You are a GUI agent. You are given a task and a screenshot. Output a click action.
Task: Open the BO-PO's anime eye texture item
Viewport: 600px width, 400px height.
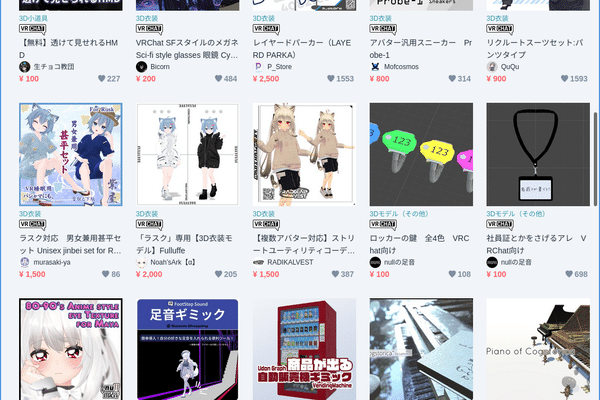tap(62, 349)
